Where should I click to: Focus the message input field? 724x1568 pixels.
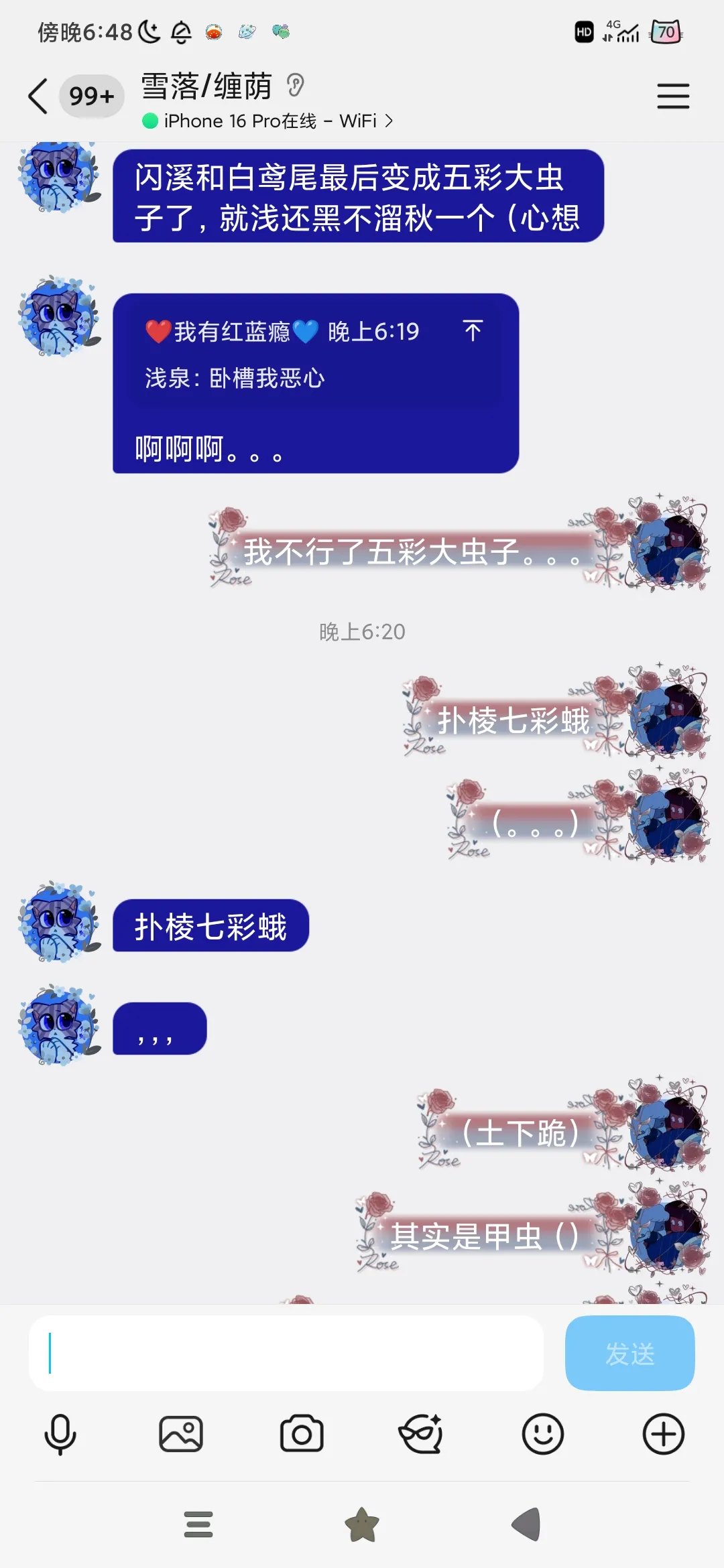286,1352
